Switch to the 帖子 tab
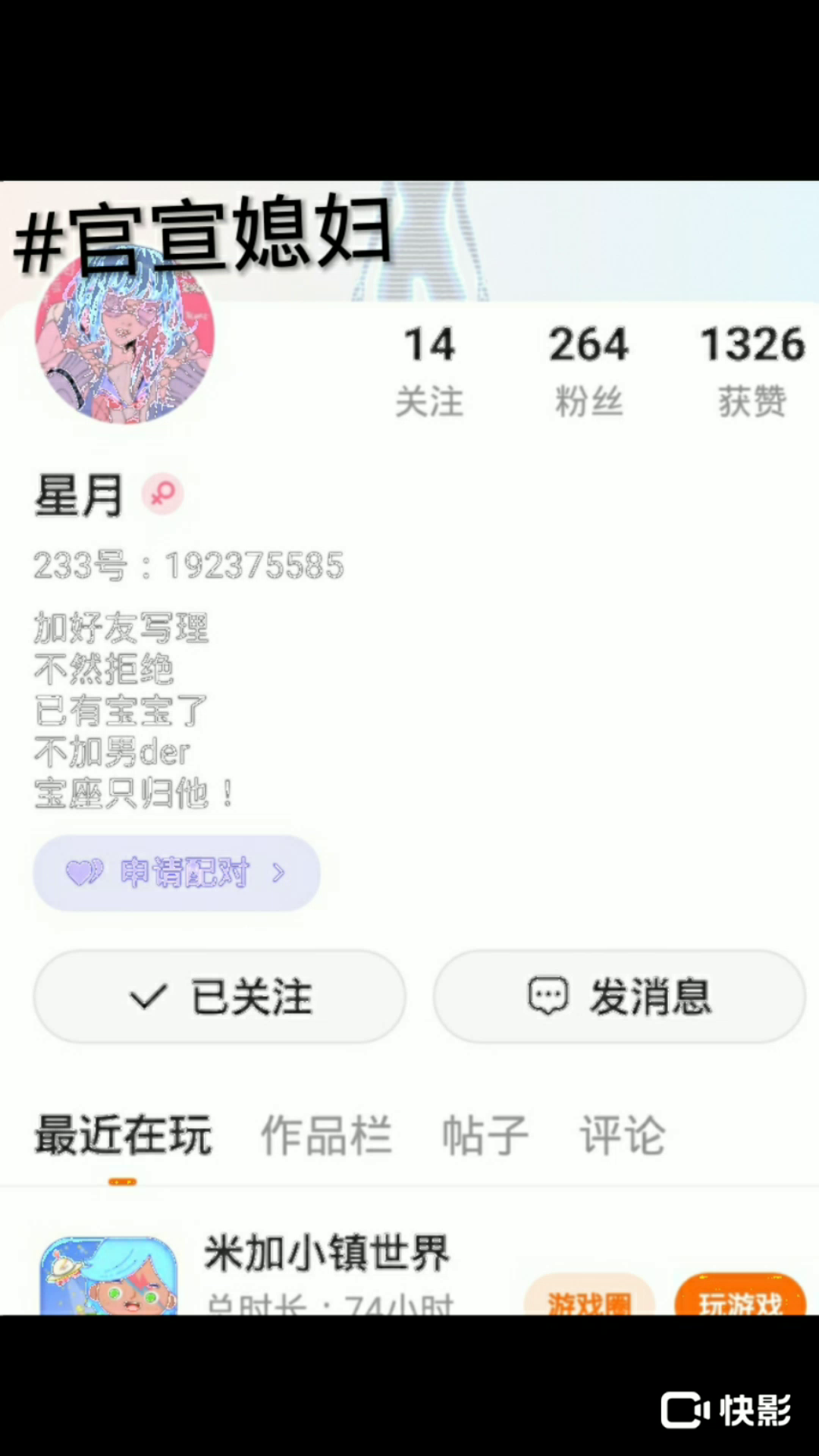Image resolution: width=819 pixels, height=1456 pixels. coord(485,1135)
